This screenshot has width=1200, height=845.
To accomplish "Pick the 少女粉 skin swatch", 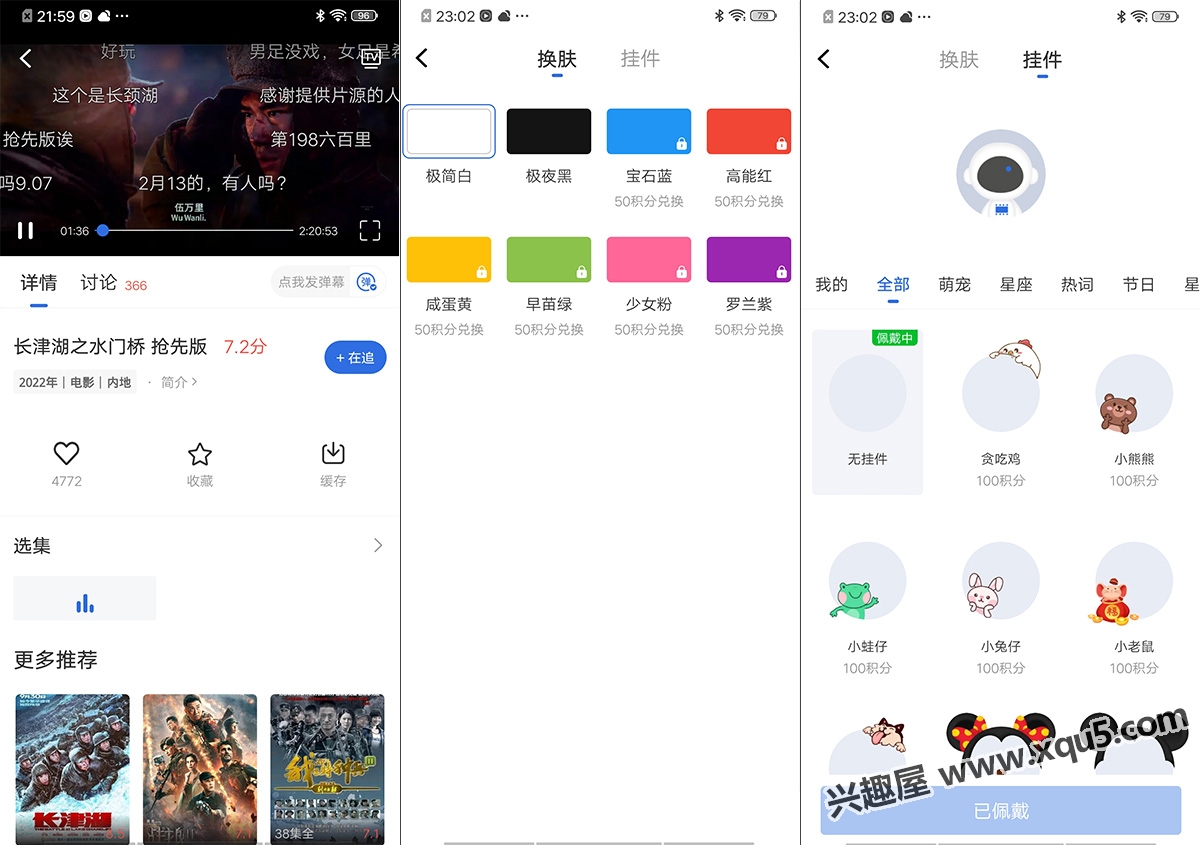I will [x=648, y=260].
